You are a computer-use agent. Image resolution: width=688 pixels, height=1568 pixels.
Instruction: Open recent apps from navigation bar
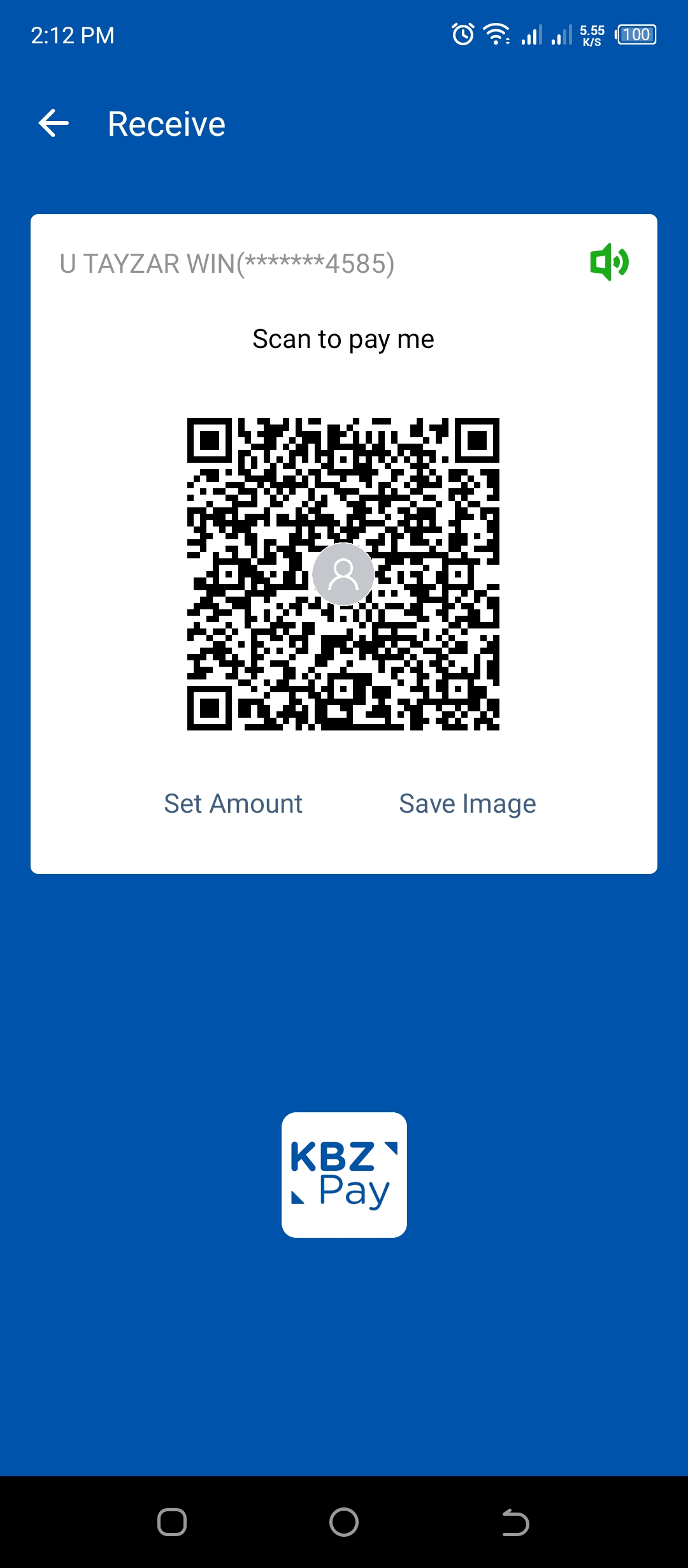coord(172,1522)
